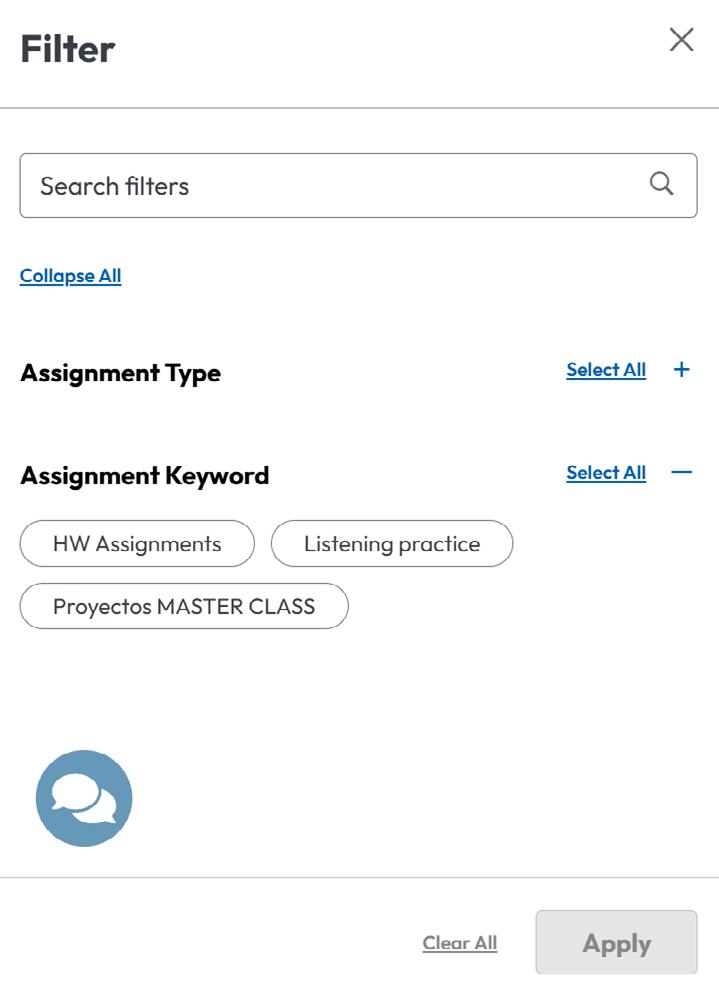Screen dimensions: 719x1000
Task: Clear all selected filters
Action: [x=459, y=943]
